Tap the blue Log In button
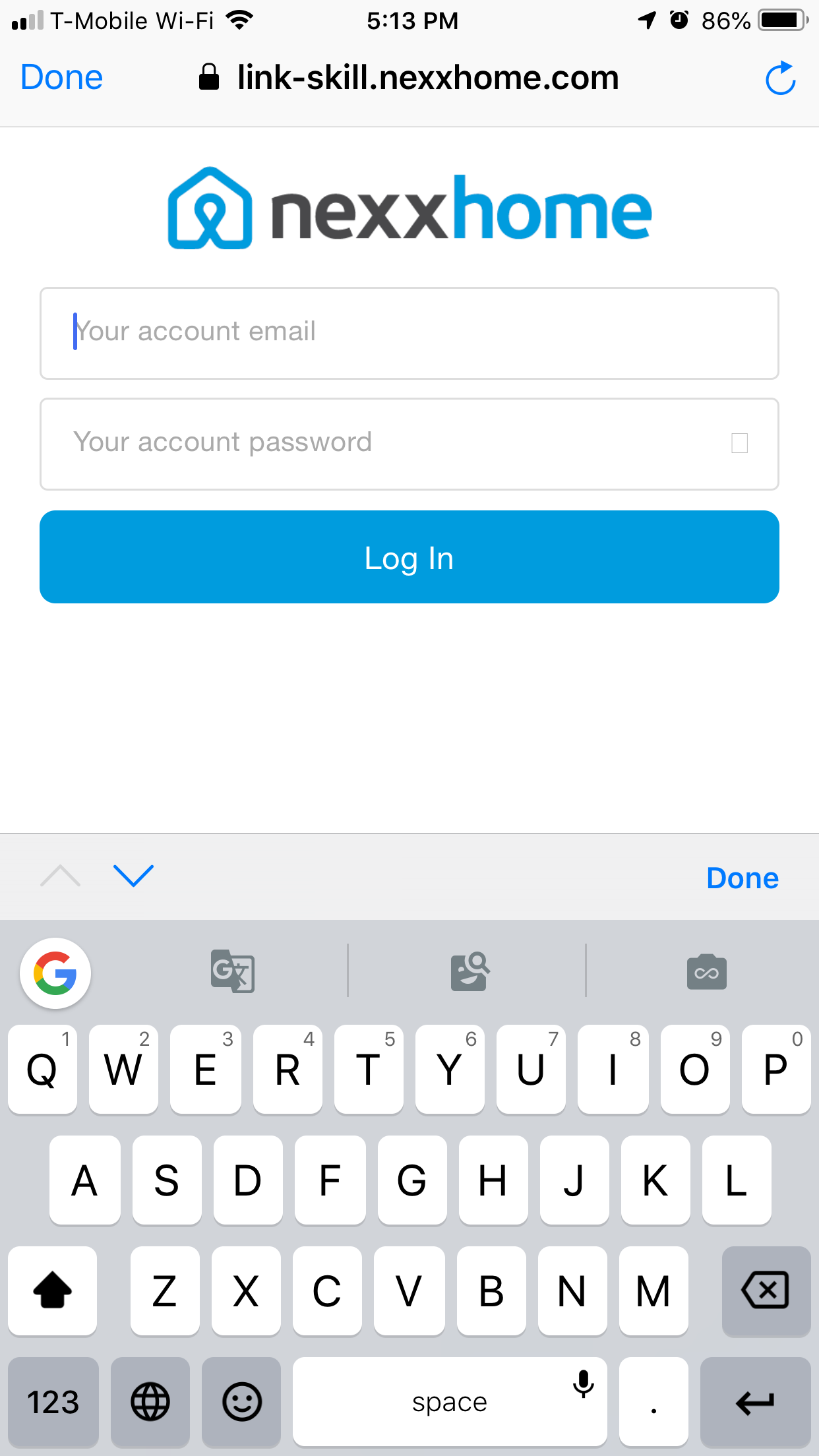Image resolution: width=819 pixels, height=1456 pixels. tap(409, 557)
